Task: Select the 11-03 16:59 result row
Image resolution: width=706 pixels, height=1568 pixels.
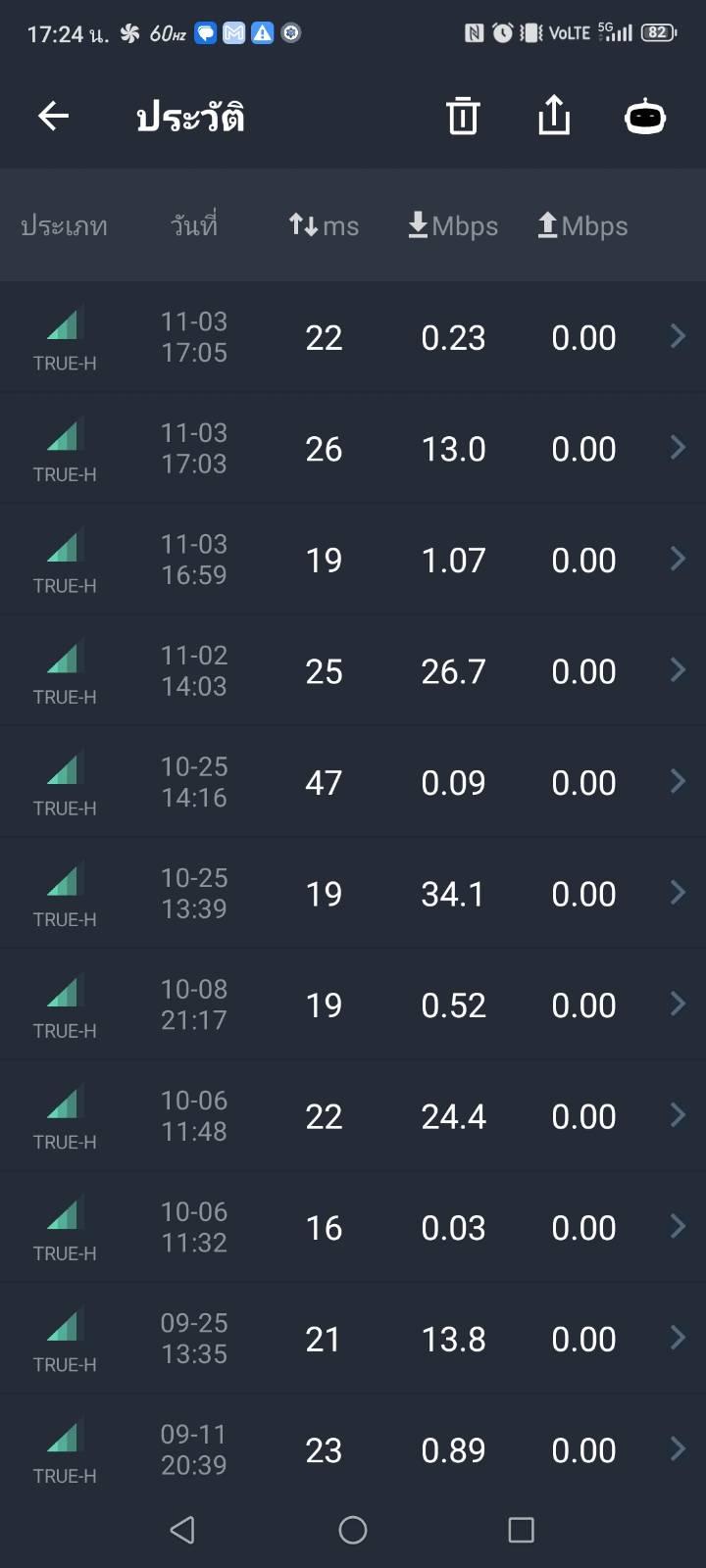Action: click(353, 560)
